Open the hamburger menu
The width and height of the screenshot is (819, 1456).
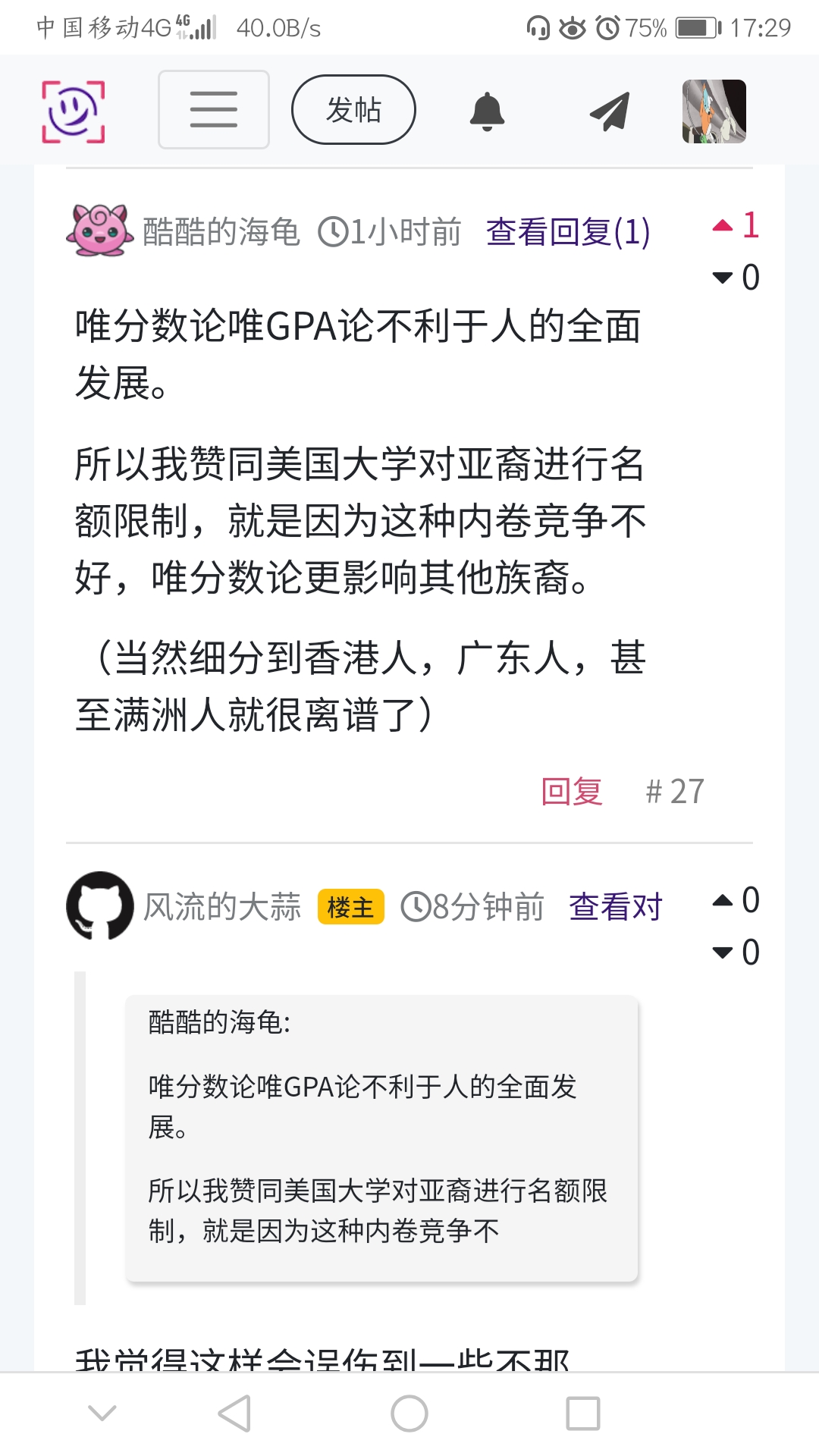pos(213,110)
